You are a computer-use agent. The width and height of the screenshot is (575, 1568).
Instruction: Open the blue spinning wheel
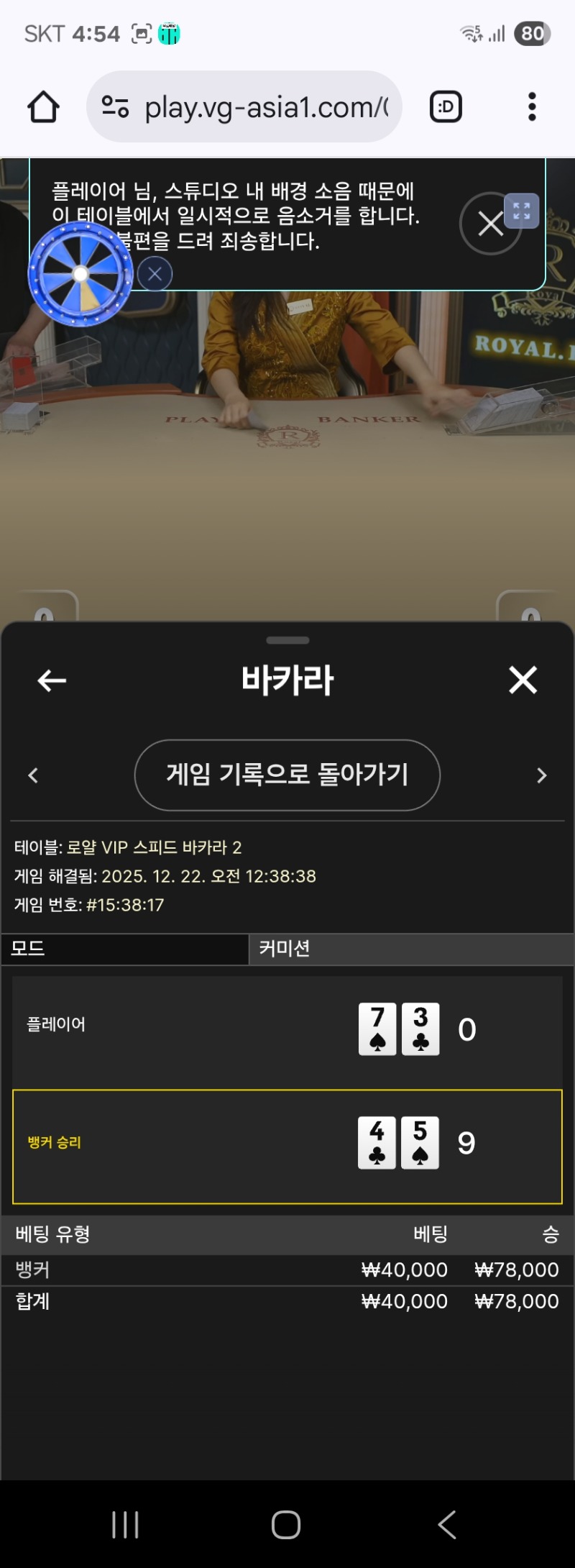coord(80,274)
